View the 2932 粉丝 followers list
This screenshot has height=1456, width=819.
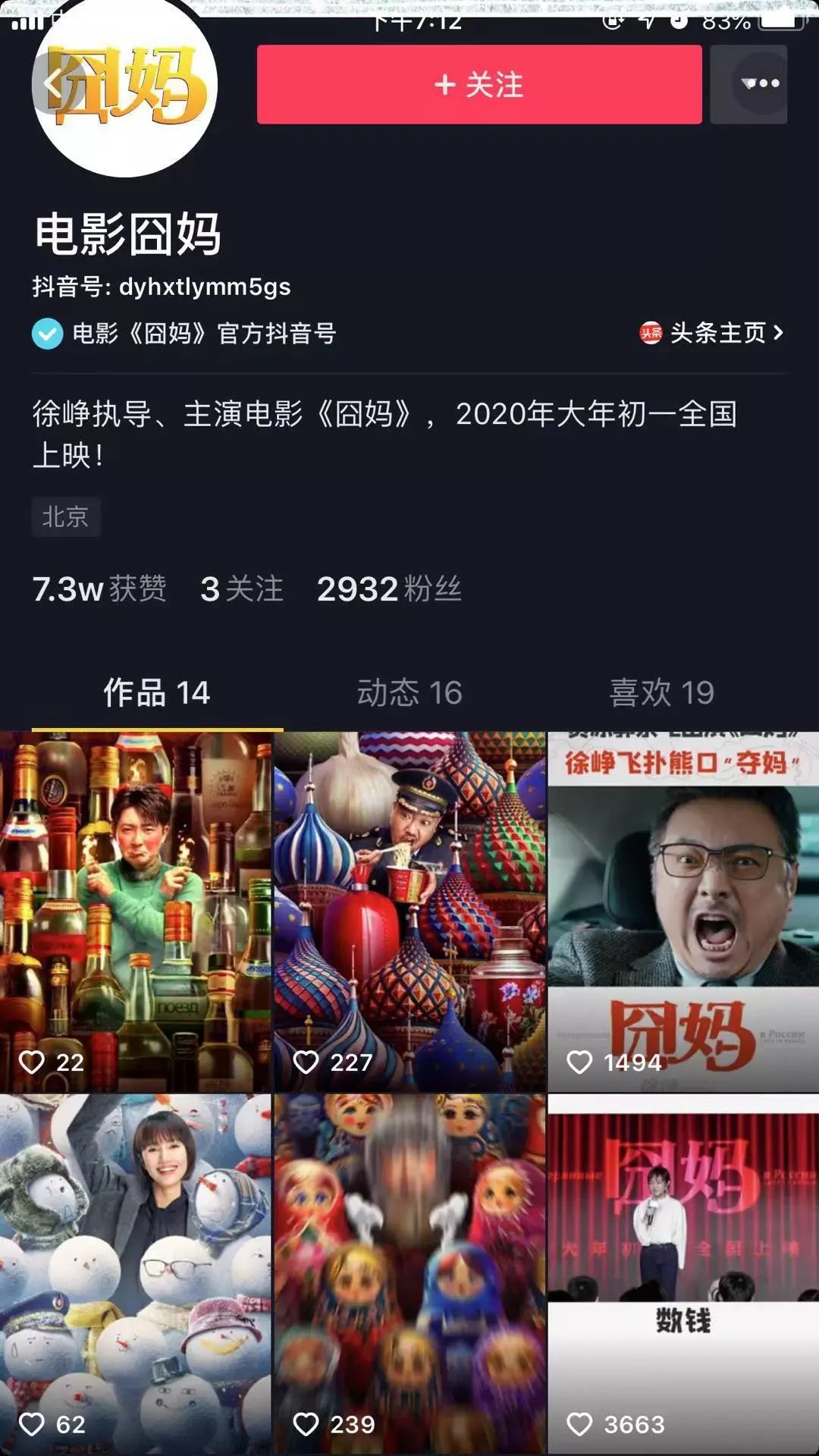click(388, 588)
